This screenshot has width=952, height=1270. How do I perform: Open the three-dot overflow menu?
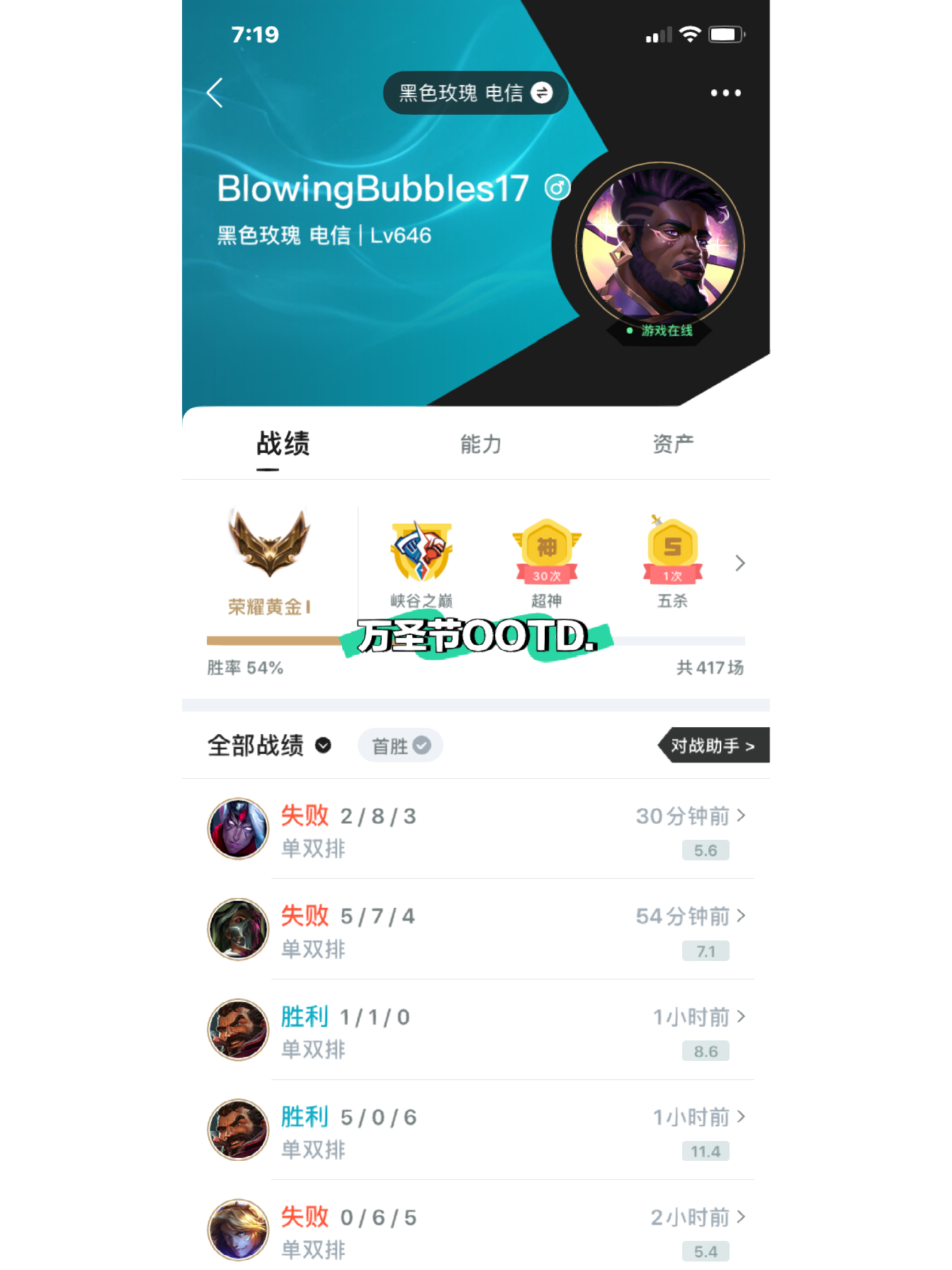[x=725, y=93]
